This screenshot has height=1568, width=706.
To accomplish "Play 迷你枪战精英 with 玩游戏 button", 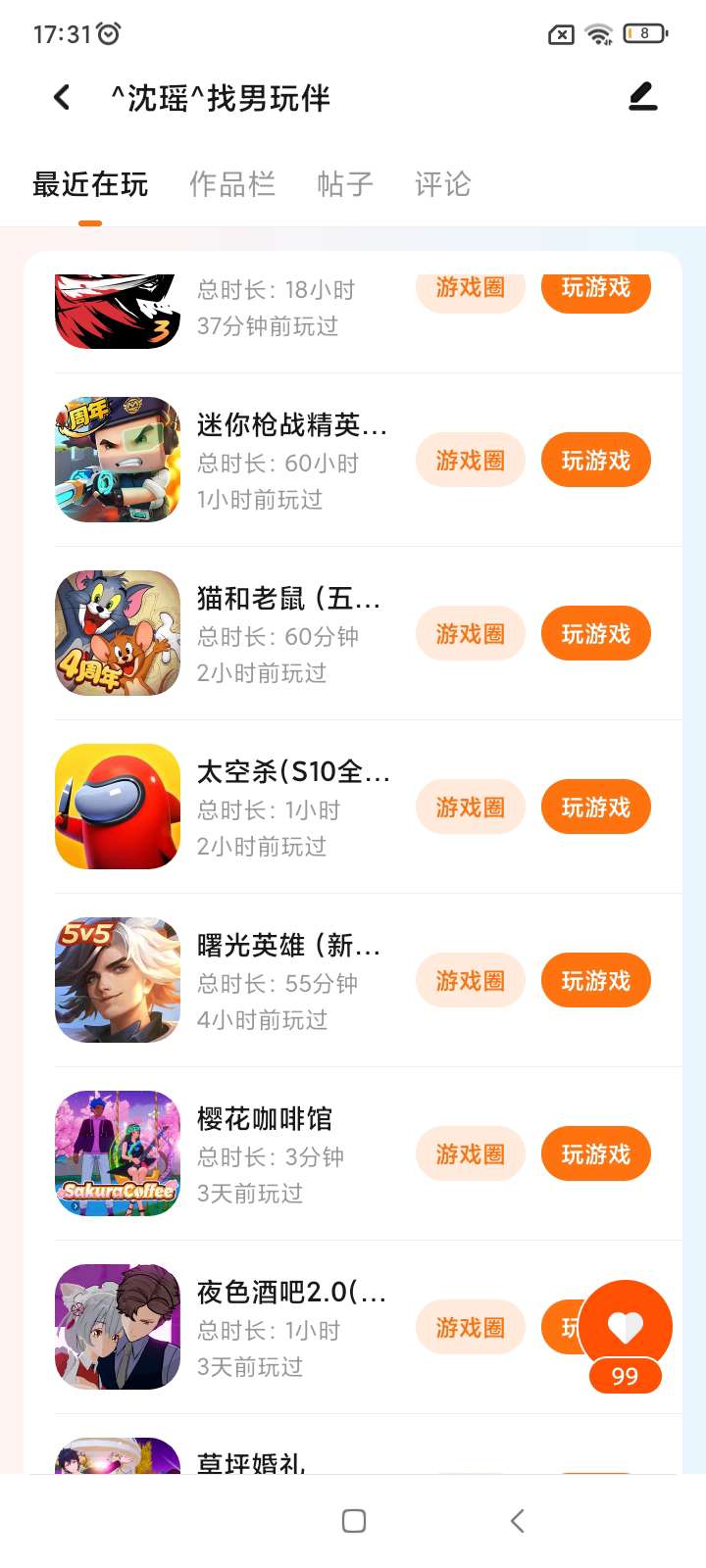I will coord(595,460).
